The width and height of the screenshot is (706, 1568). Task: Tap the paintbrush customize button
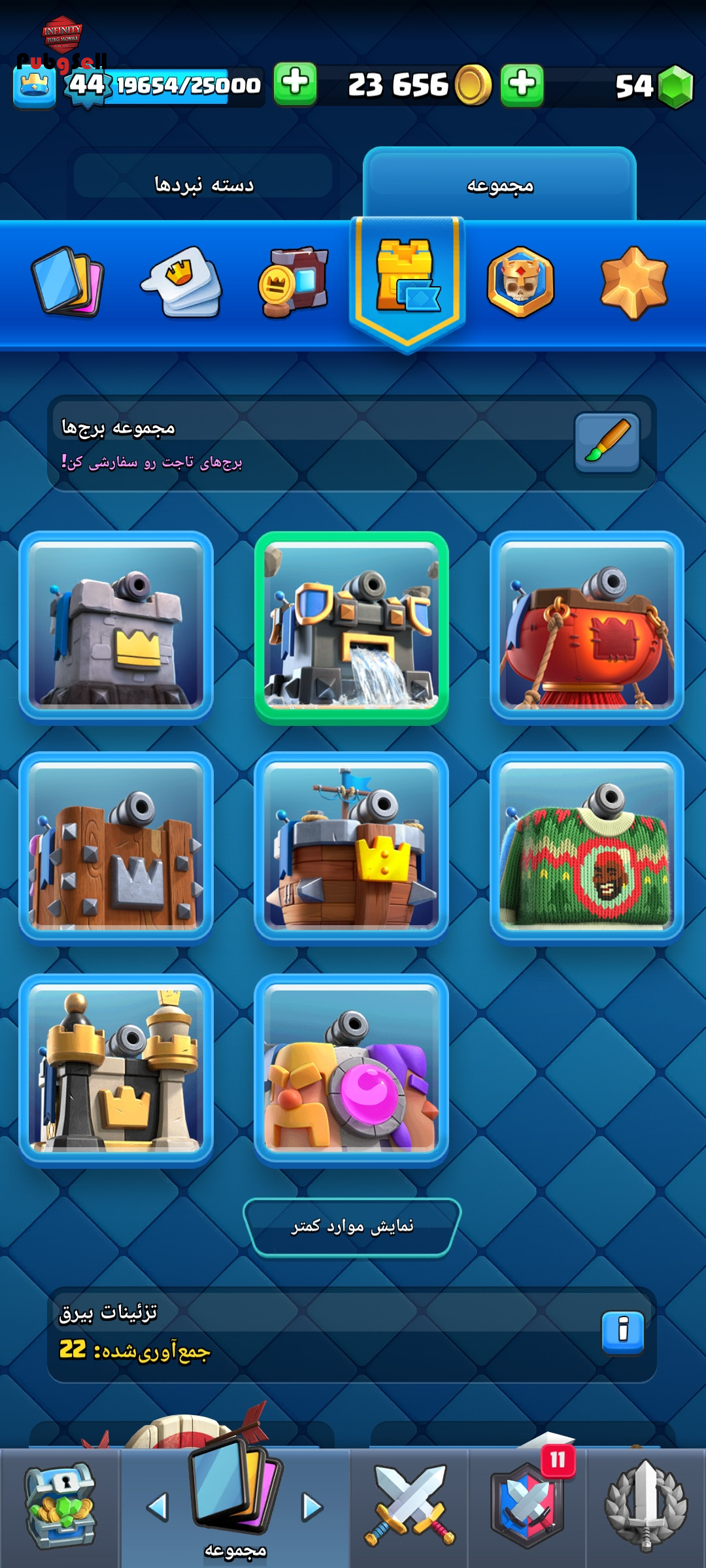pyautogui.click(x=607, y=442)
